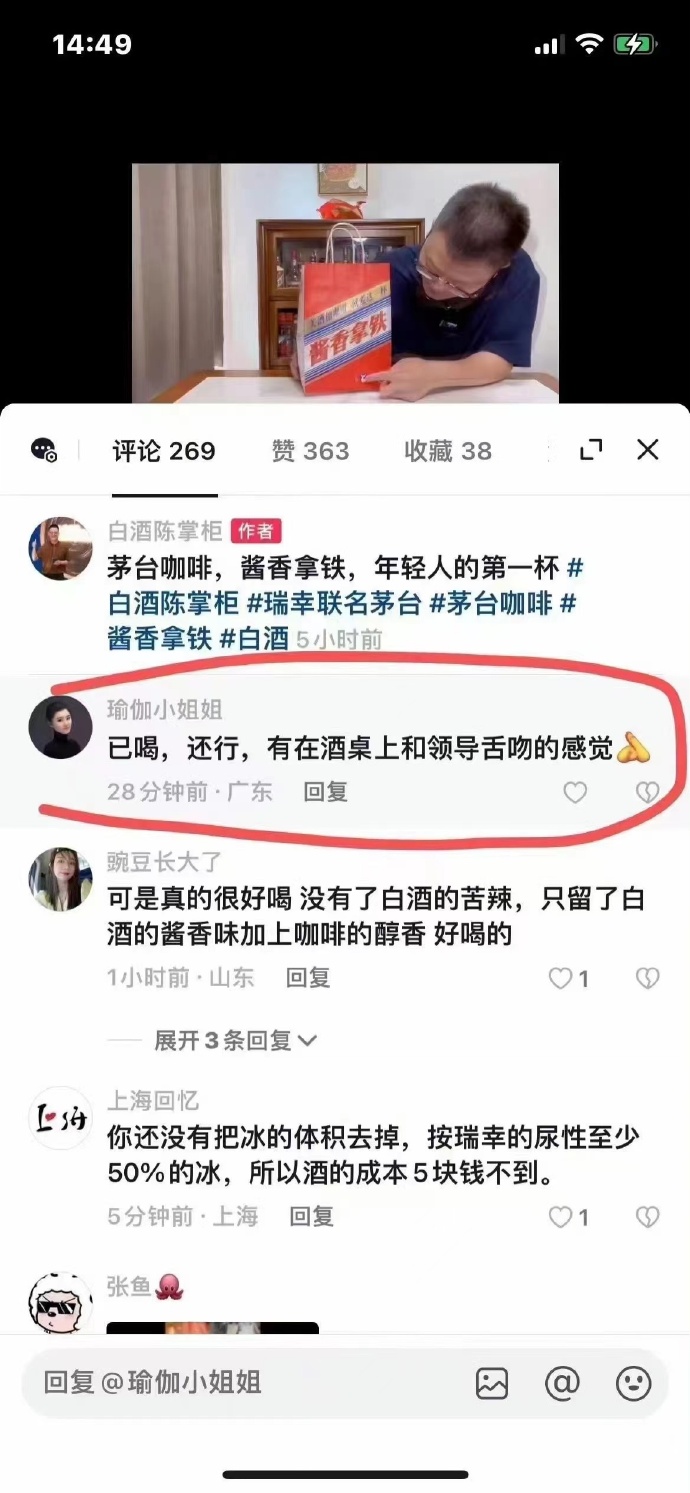Reply to 上海回忆's comment

tap(312, 1217)
